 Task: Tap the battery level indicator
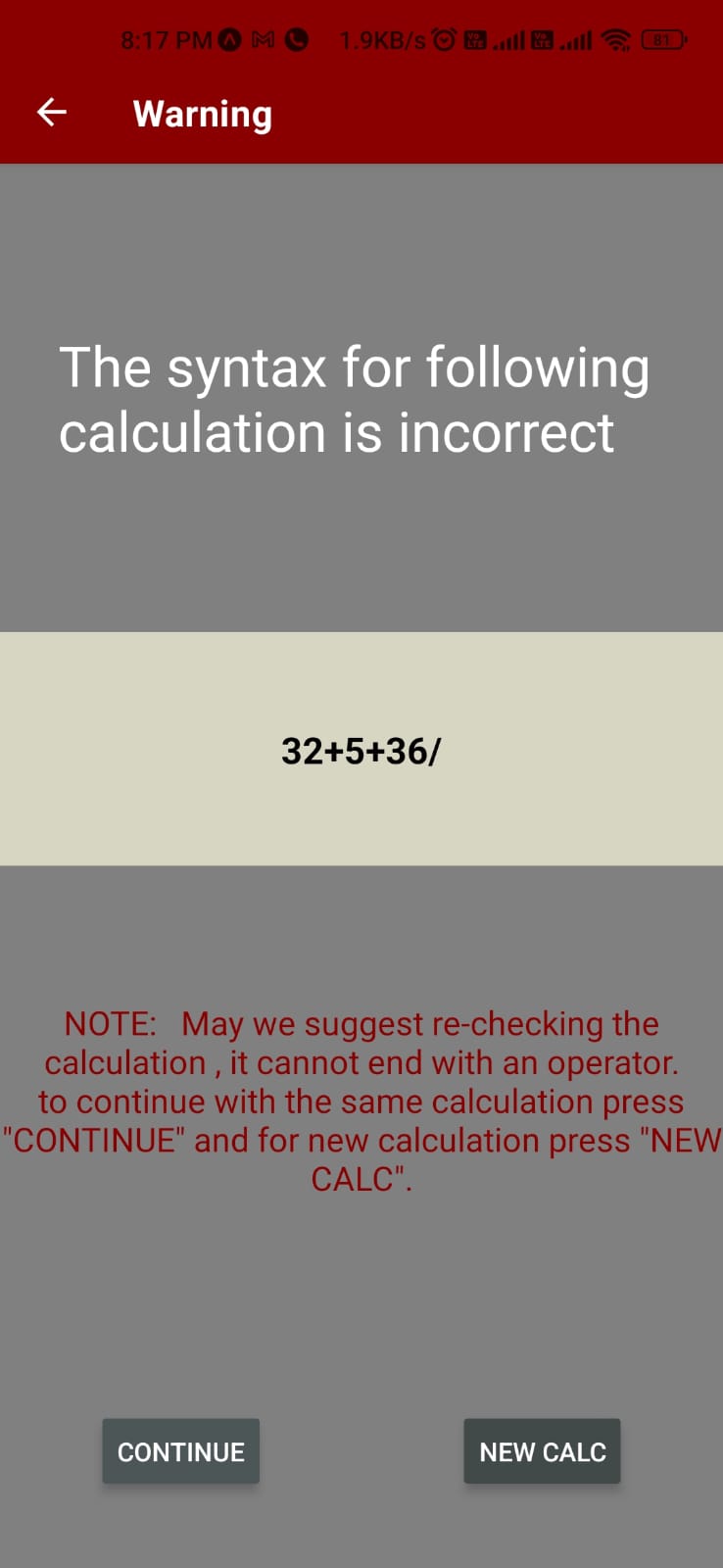tap(661, 40)
